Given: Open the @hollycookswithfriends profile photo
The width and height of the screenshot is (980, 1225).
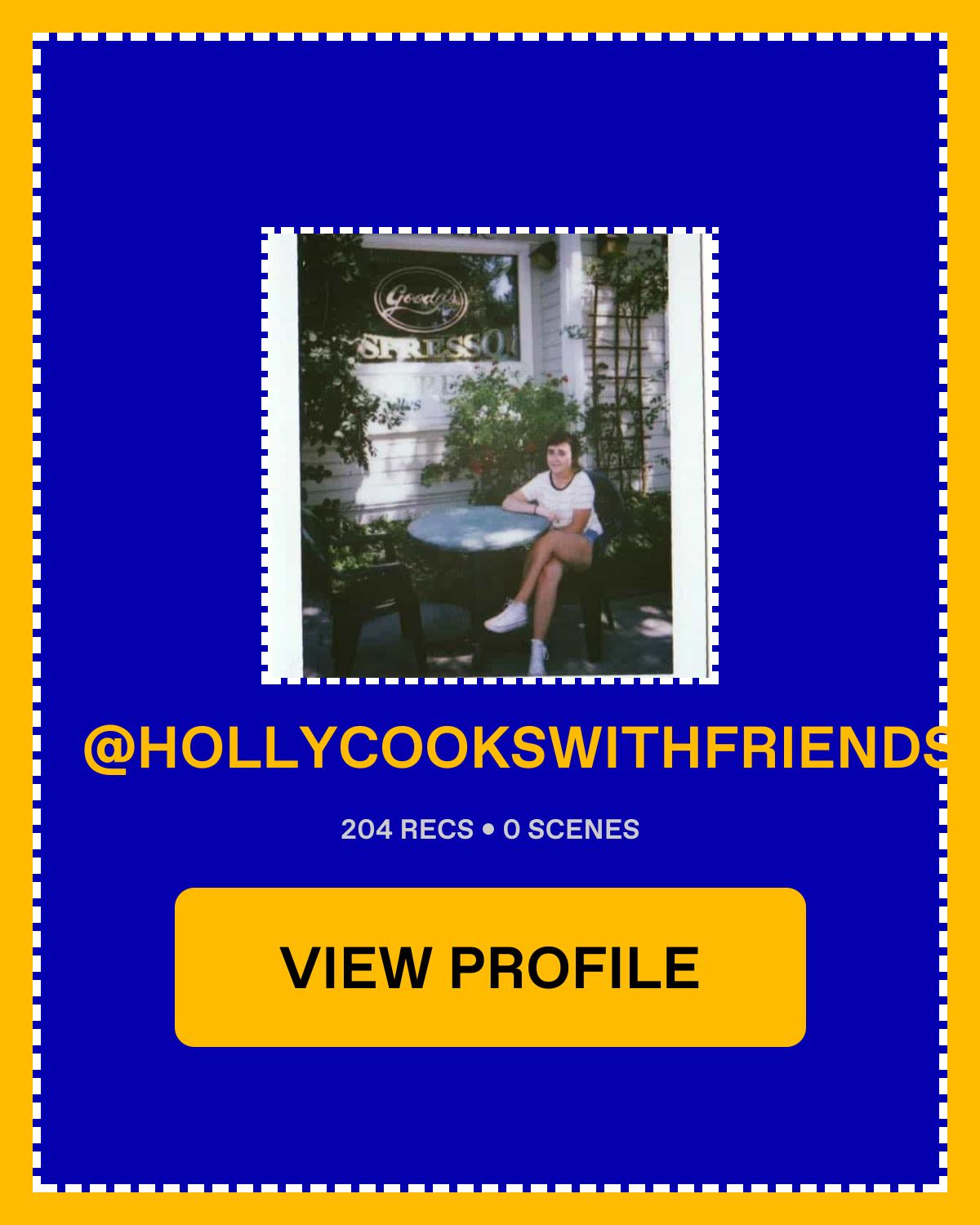Looking at the screenshot, I should pos(490,456).
